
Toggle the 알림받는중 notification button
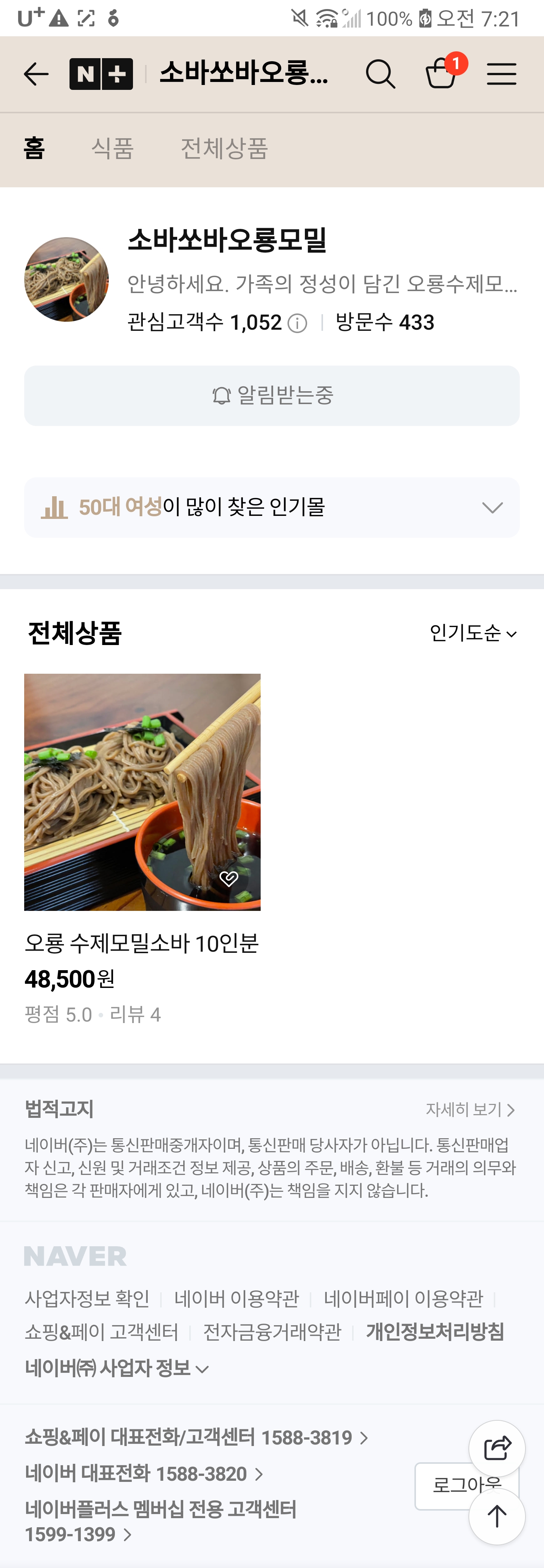click(272, 396)
